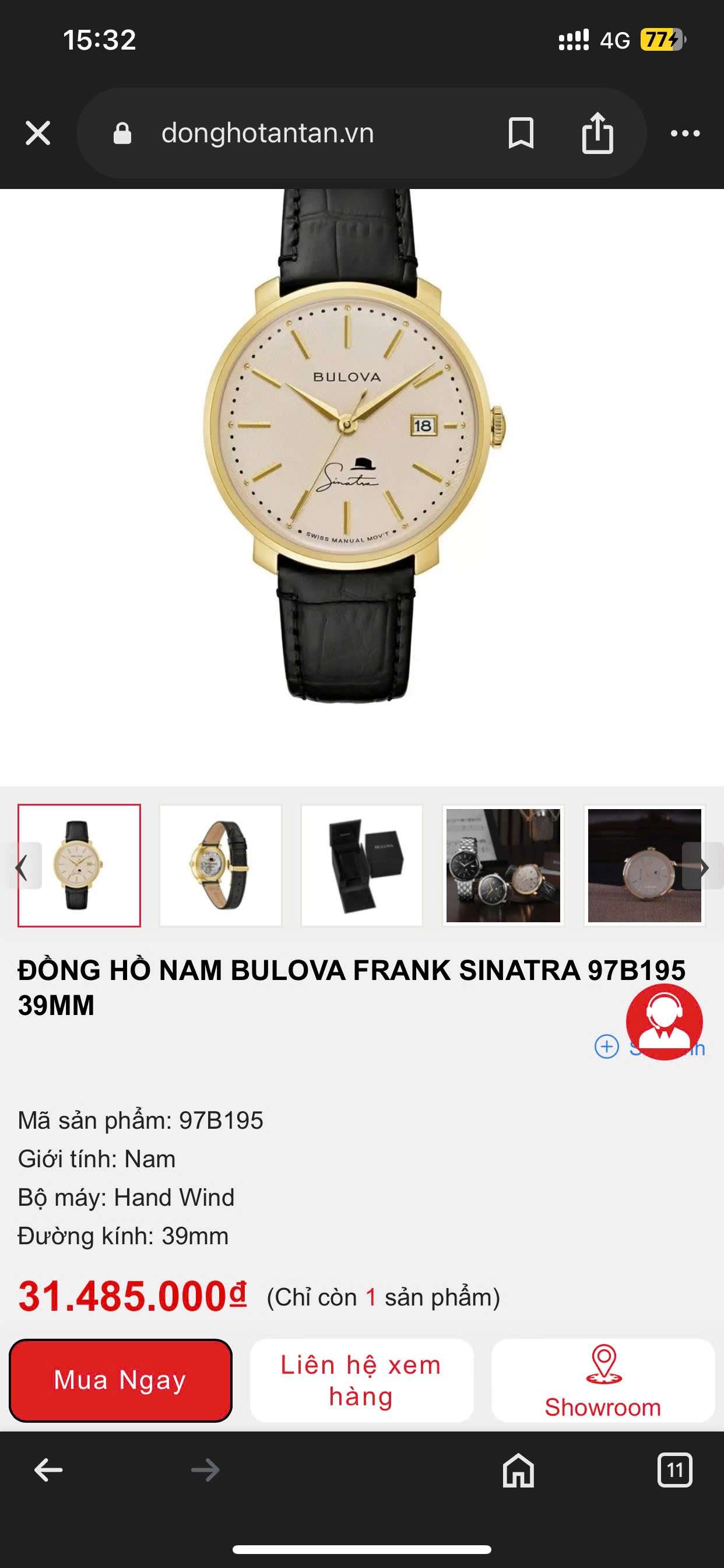Tap the donghotantan.vn address bar
Screen dimensions: 724x1568
[268, 132]
